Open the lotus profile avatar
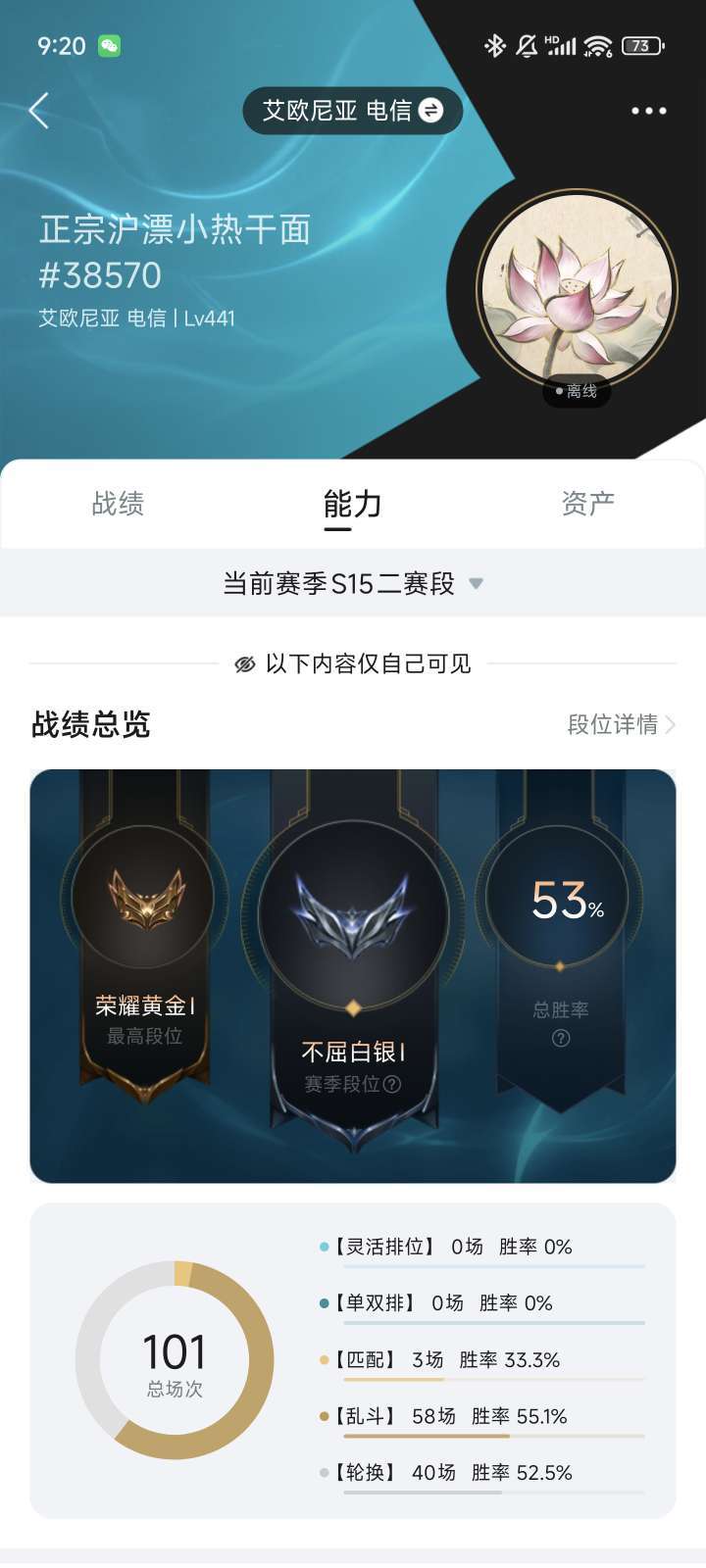706x1568 pixels. [x=577, y=289]
